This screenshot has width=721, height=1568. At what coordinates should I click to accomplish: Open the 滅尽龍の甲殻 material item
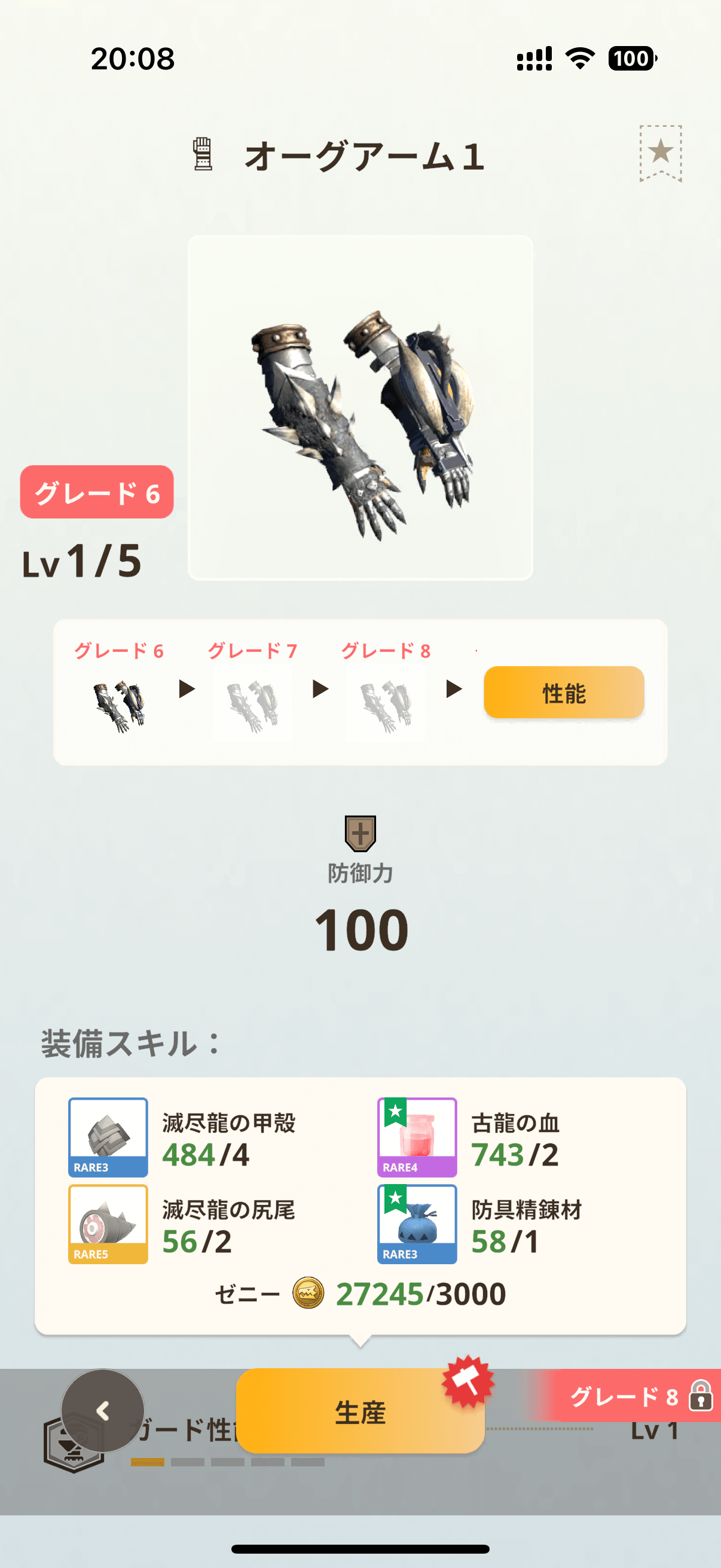[x=108, y=1137]
